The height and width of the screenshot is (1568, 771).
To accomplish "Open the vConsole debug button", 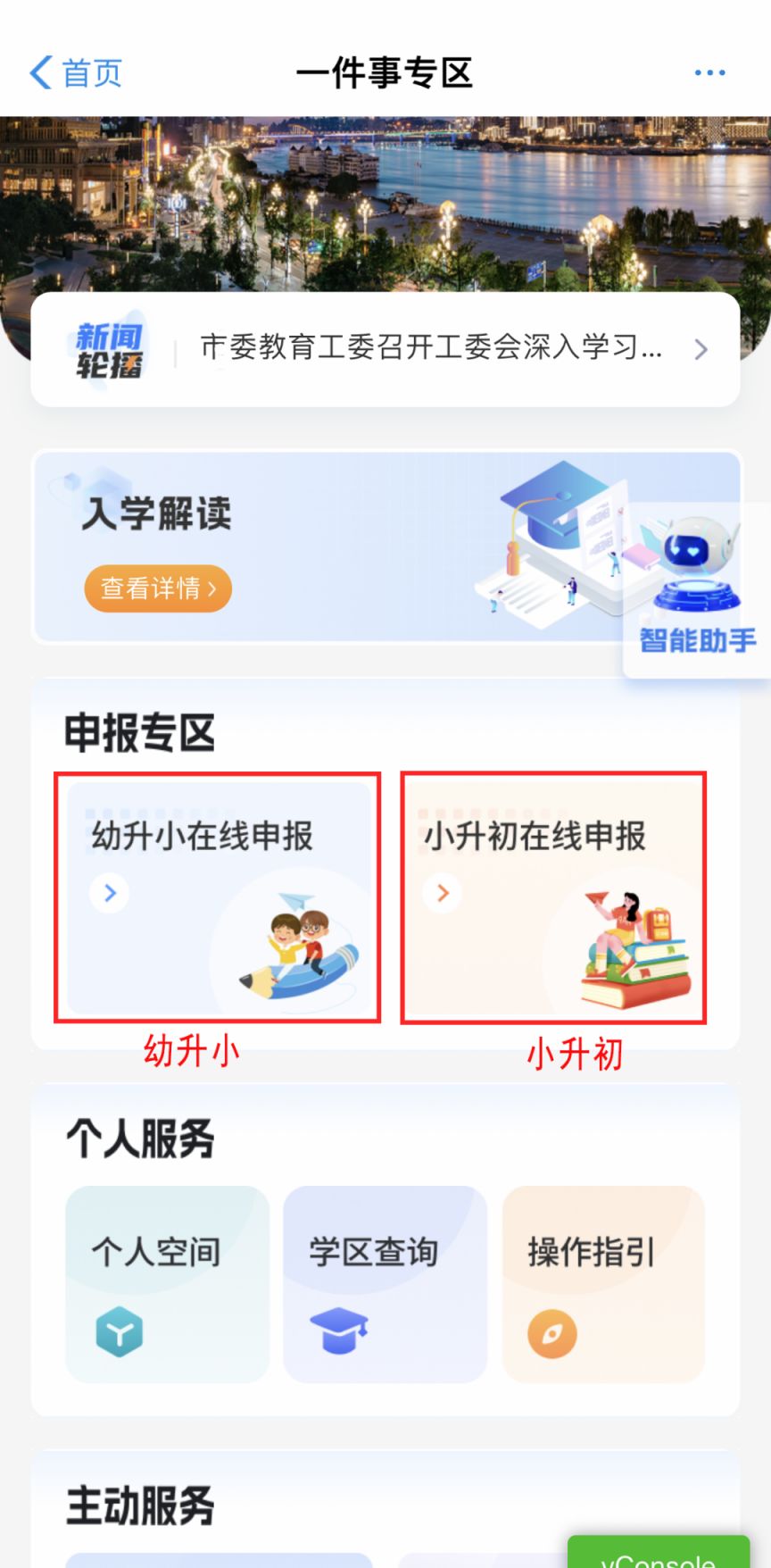I will pos(659,1554).
